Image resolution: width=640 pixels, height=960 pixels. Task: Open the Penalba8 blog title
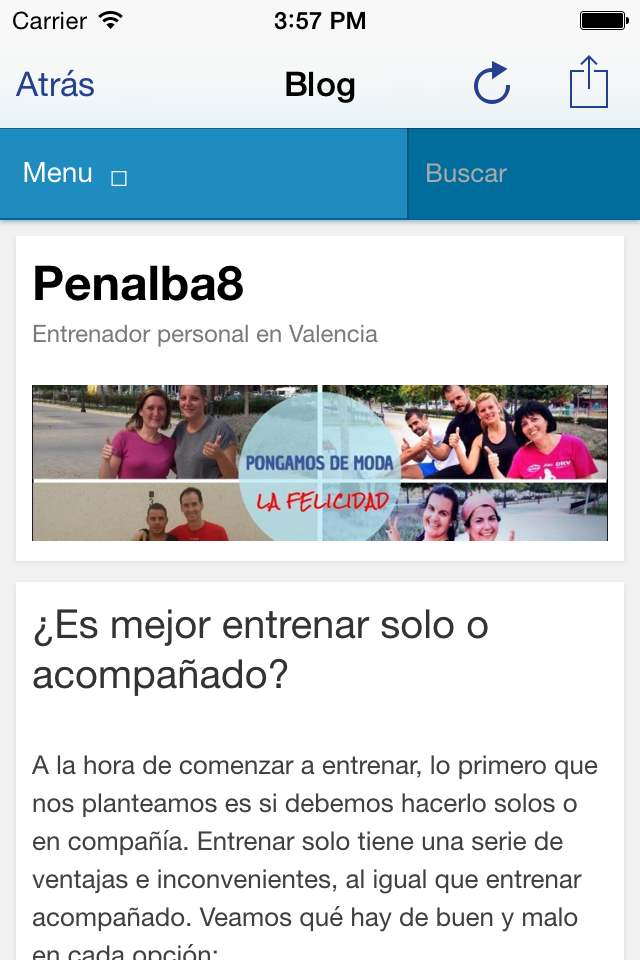coord(138,284)
